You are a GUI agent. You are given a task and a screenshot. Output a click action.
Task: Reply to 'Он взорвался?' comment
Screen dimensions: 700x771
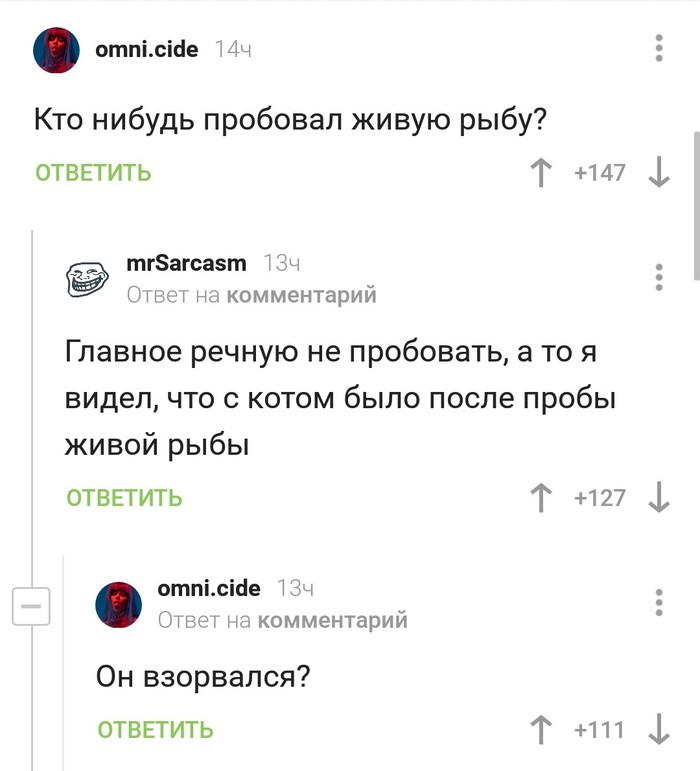coord(155,730)
